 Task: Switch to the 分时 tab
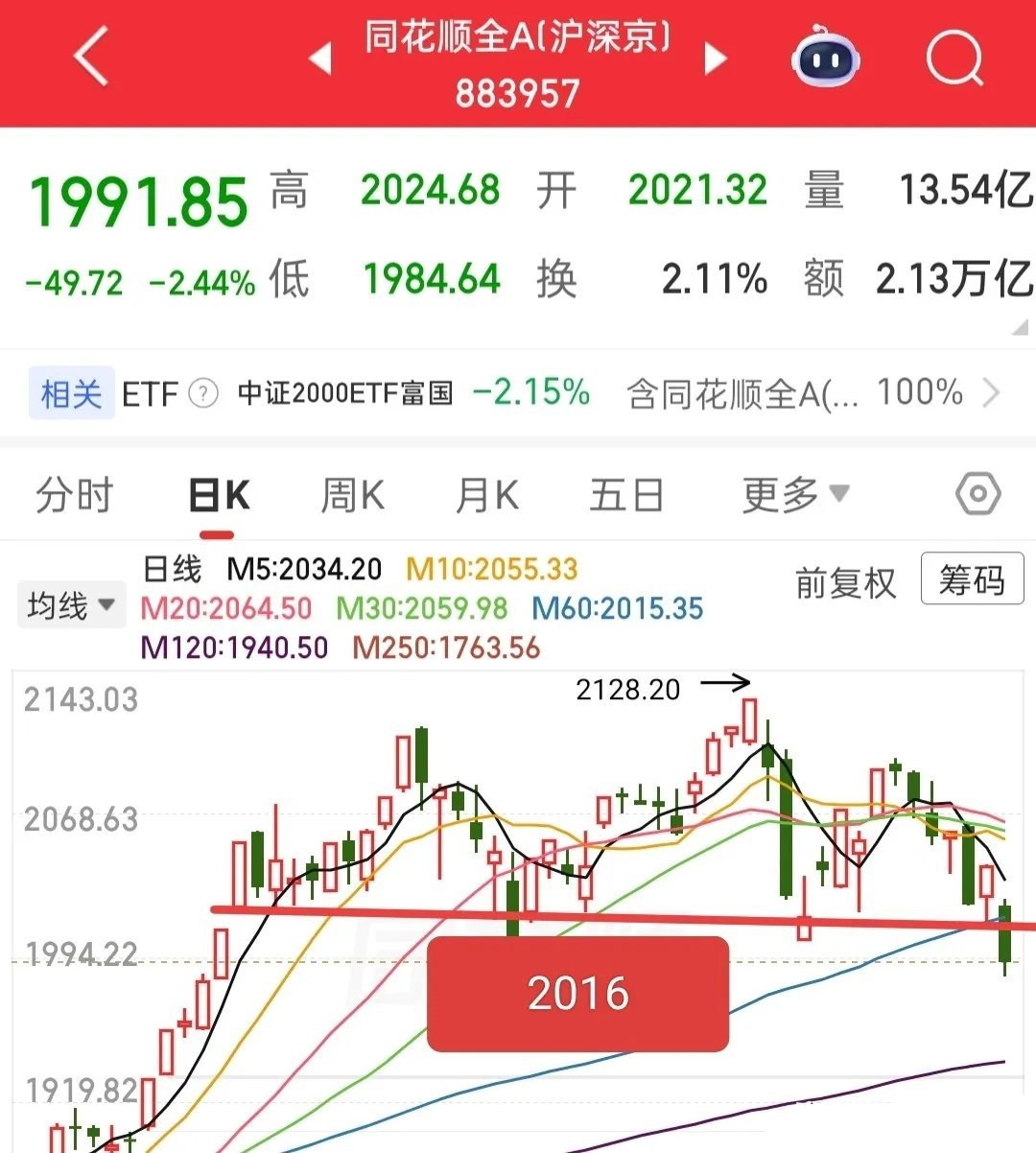75,494
